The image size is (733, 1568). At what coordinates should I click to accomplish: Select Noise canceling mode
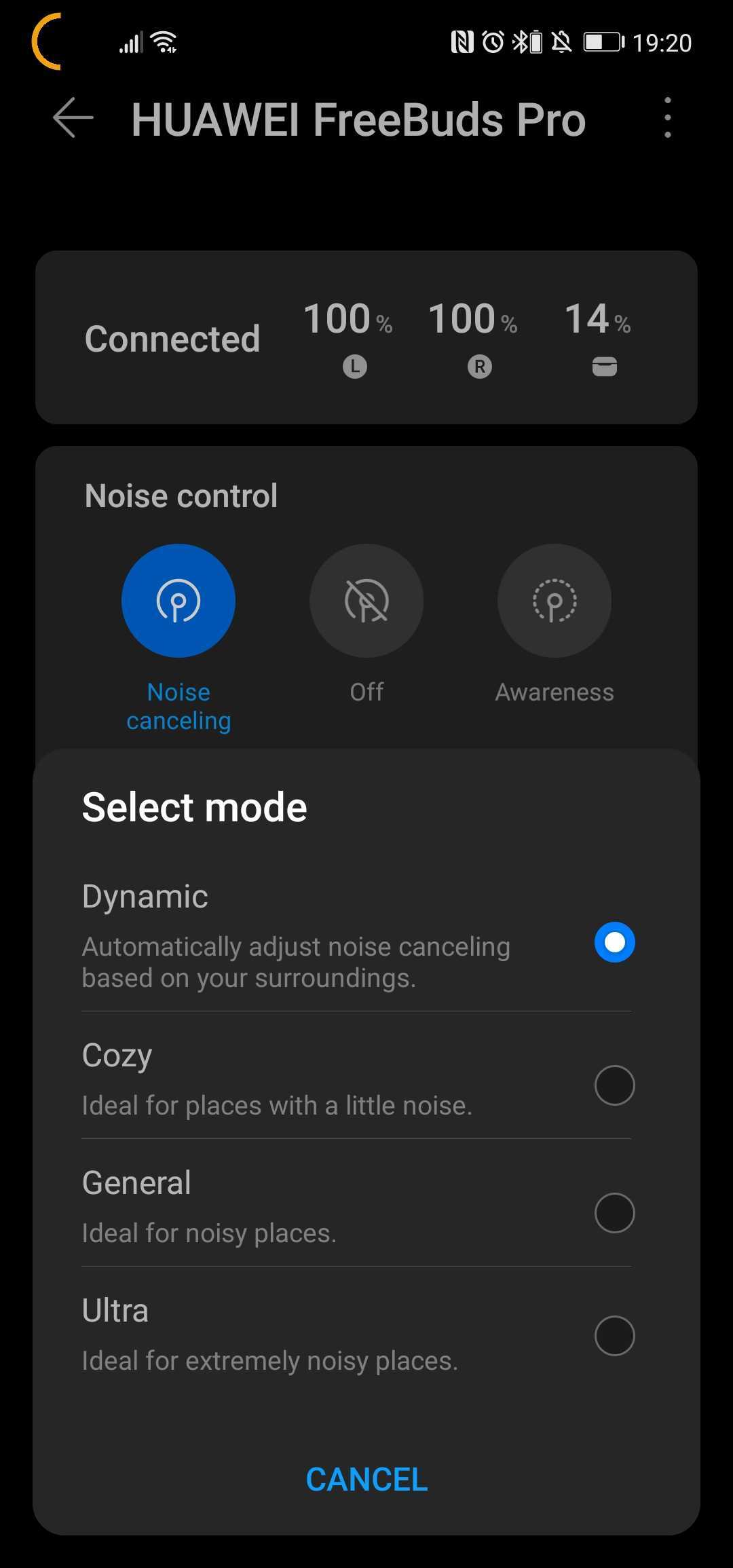[x=178, y=601]
